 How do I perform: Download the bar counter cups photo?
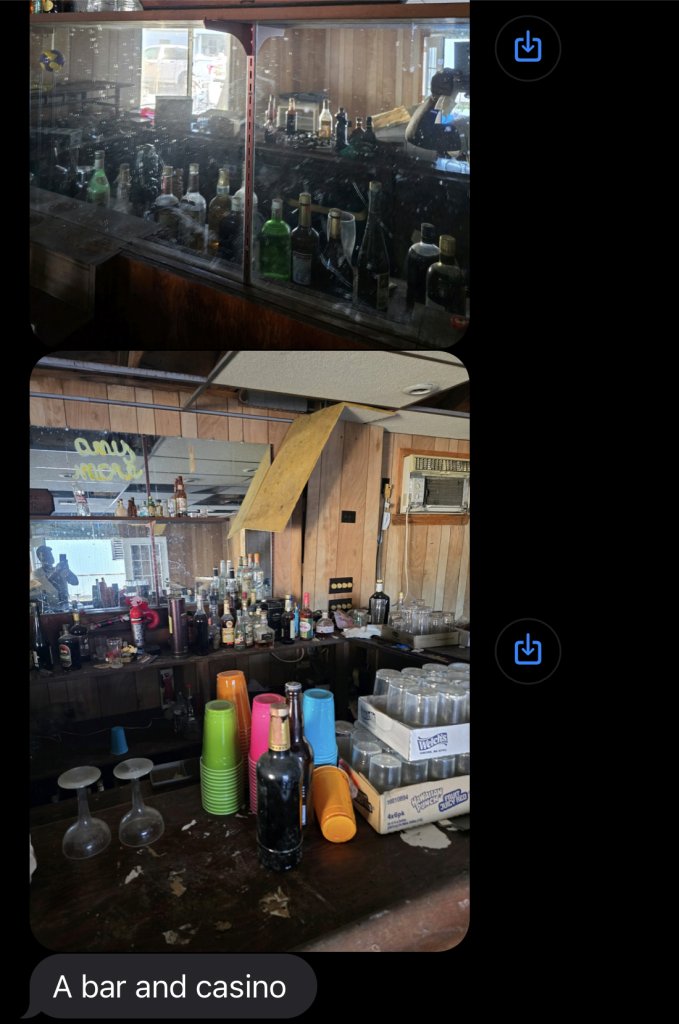pos(527,651)
